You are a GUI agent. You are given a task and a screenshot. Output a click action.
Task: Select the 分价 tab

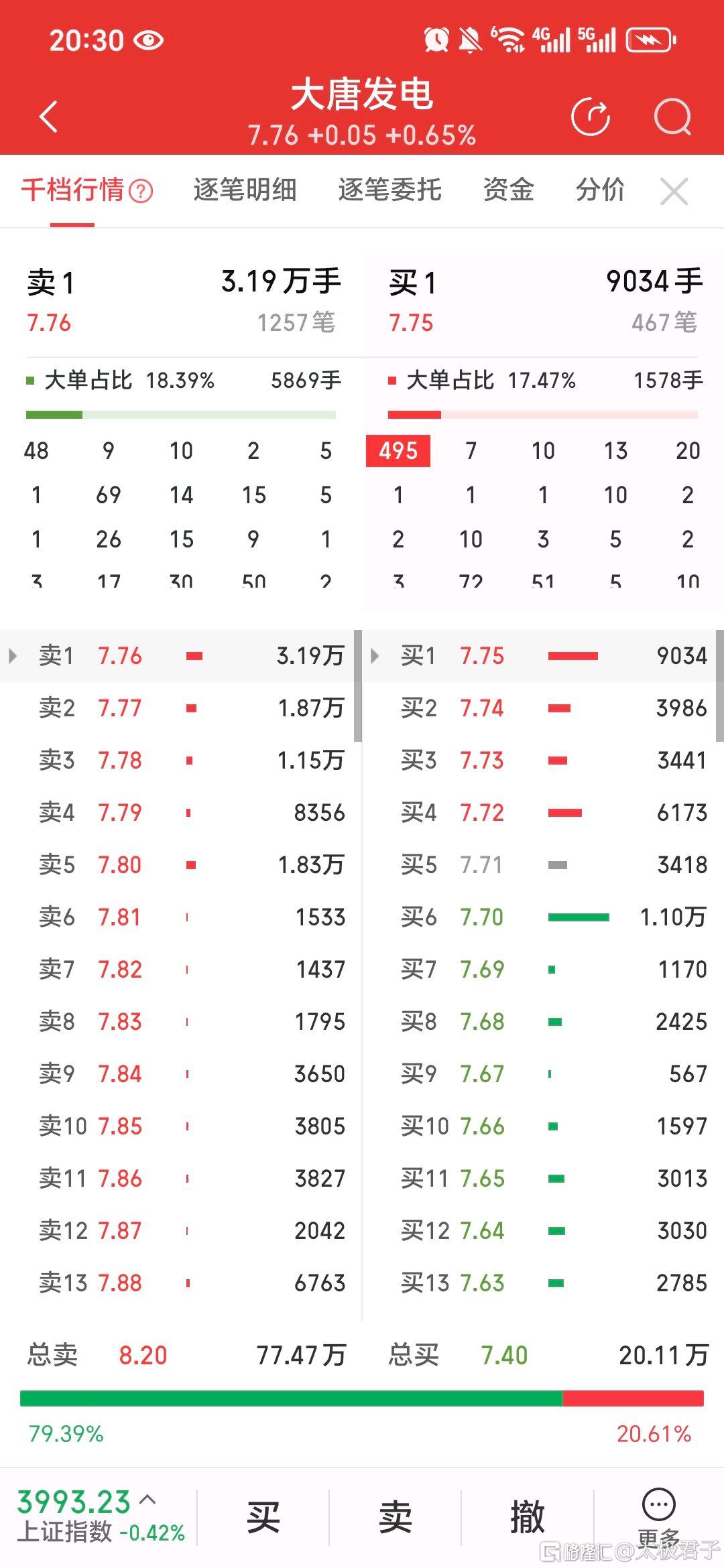tap(600, 190)
